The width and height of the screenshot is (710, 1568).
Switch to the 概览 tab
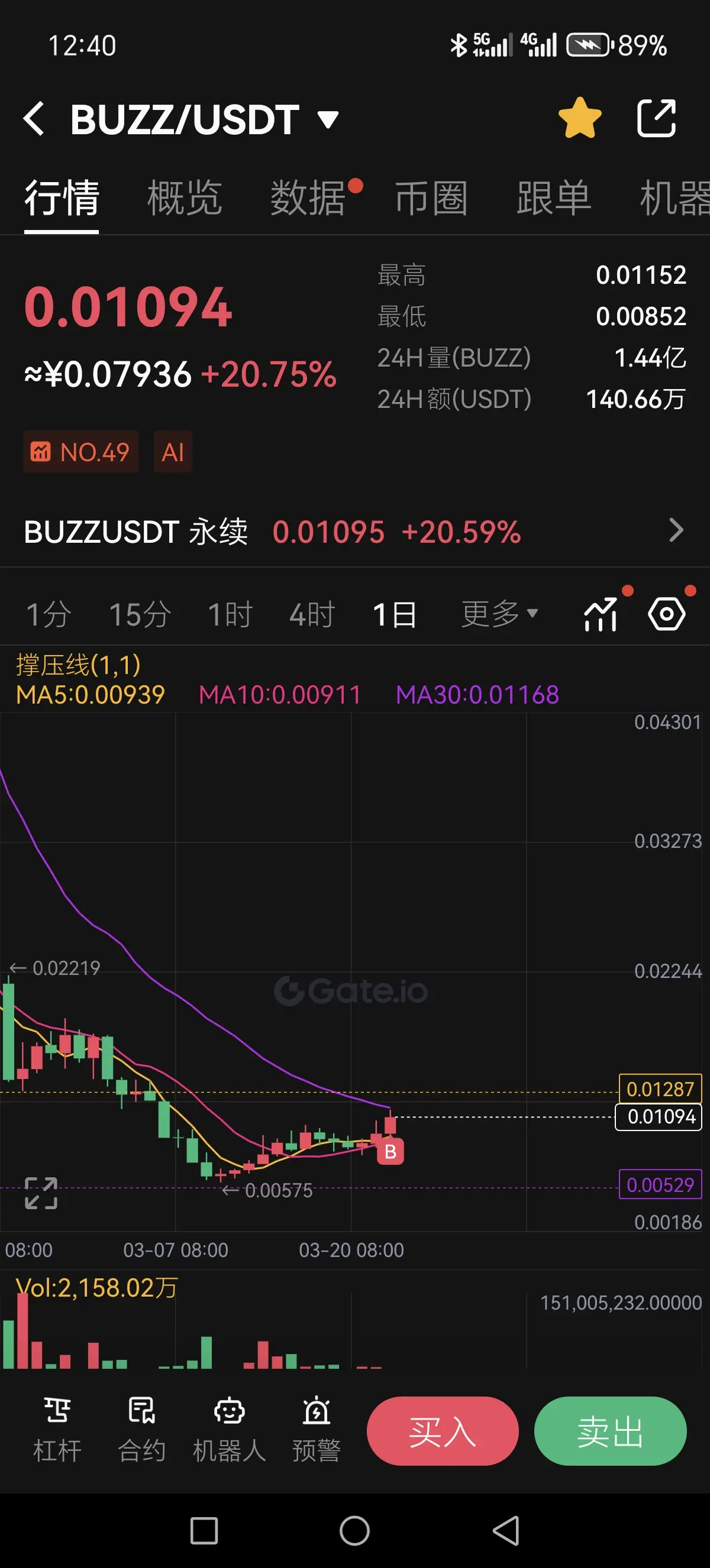click(x=185, y=198)
